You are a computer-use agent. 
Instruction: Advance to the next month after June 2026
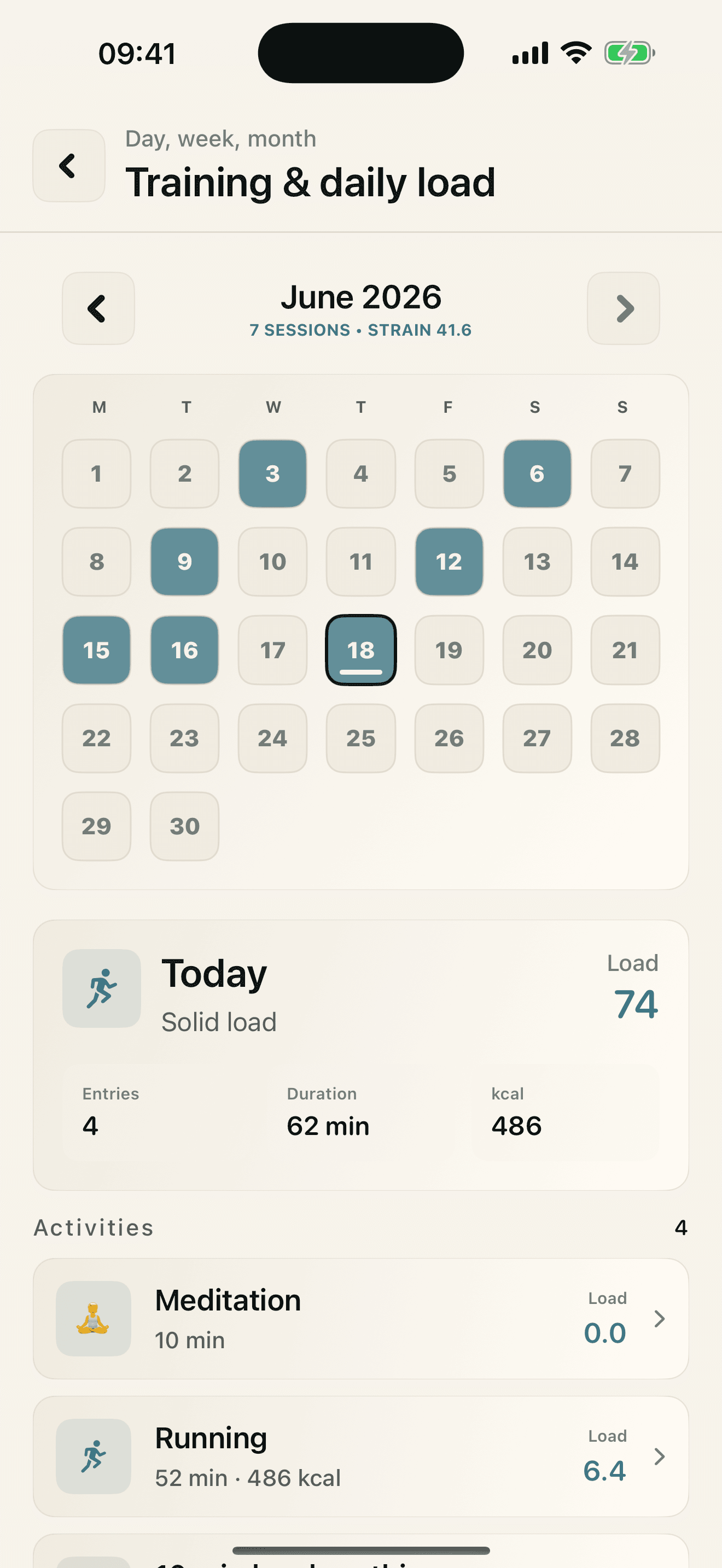tap(624, 308)
